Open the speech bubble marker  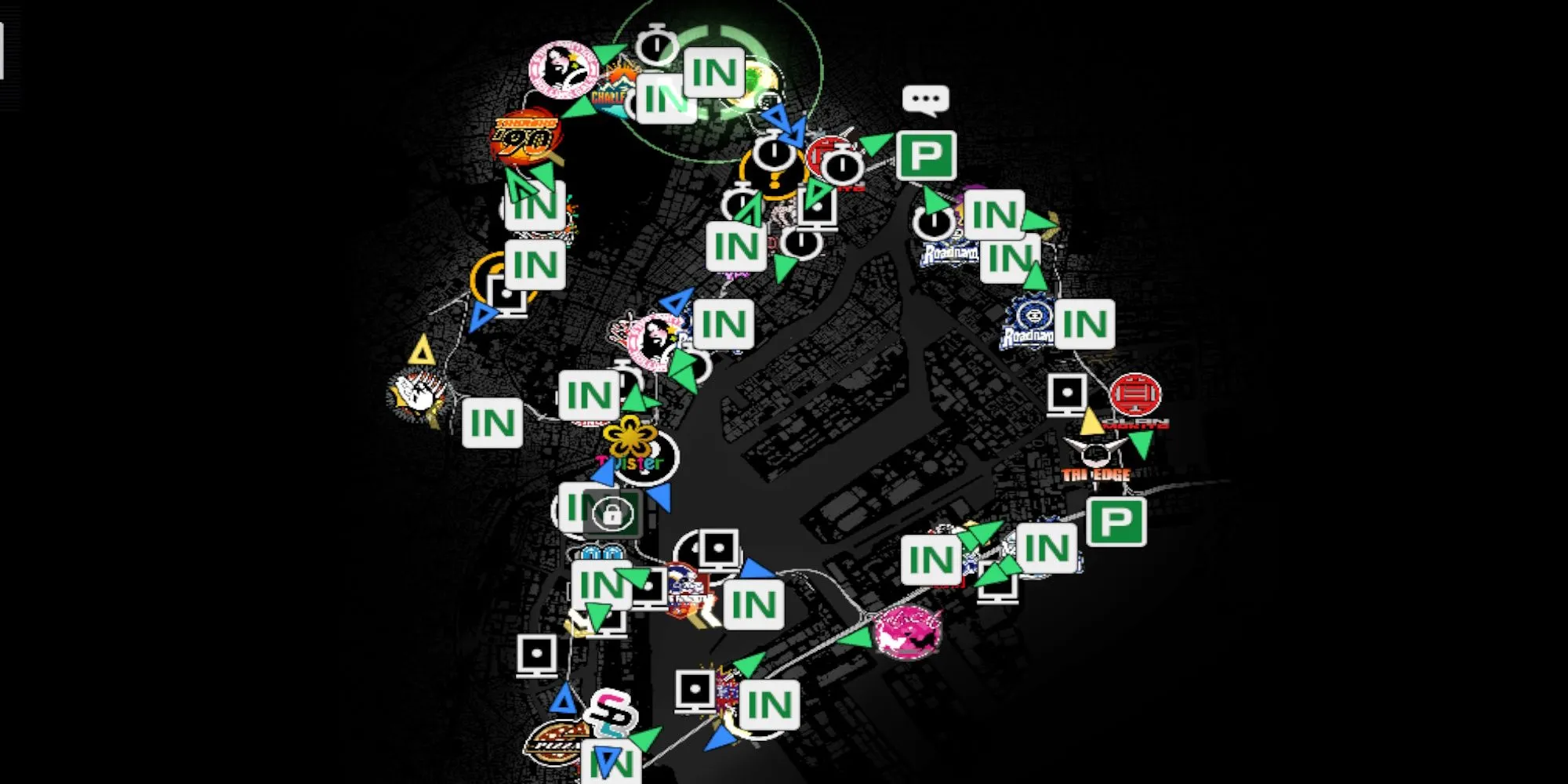pyautogui.click(x=925, y=100)
